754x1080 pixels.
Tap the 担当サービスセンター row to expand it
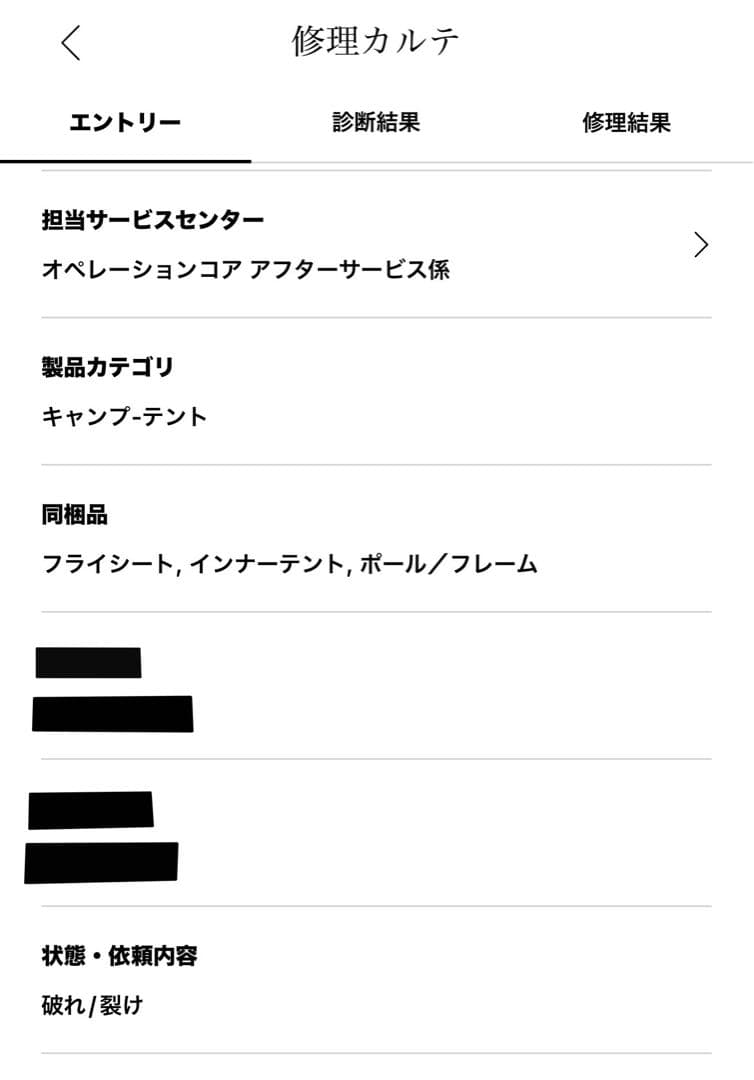[350, 245]
